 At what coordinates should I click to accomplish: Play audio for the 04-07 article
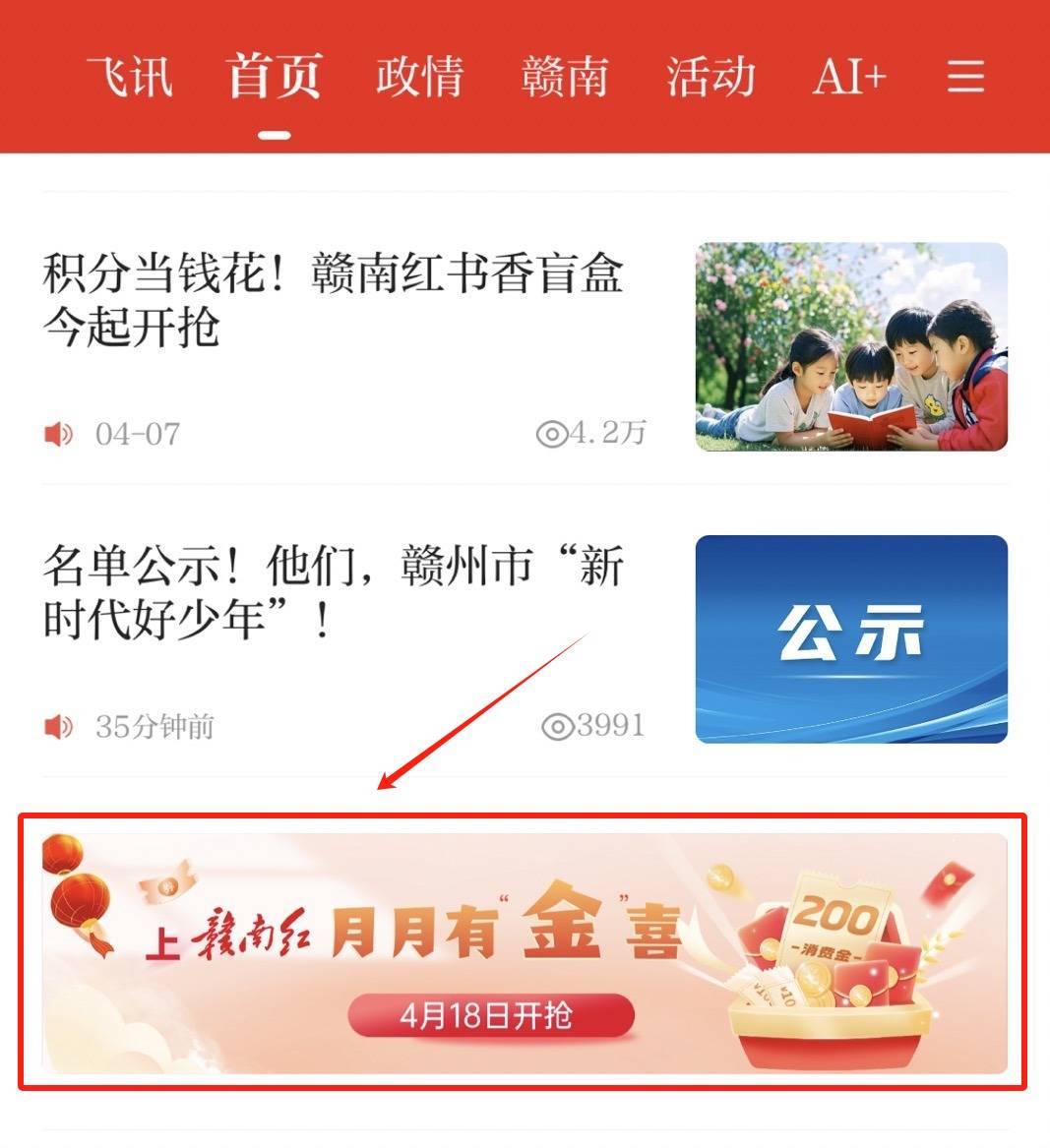tap(59, 434)
